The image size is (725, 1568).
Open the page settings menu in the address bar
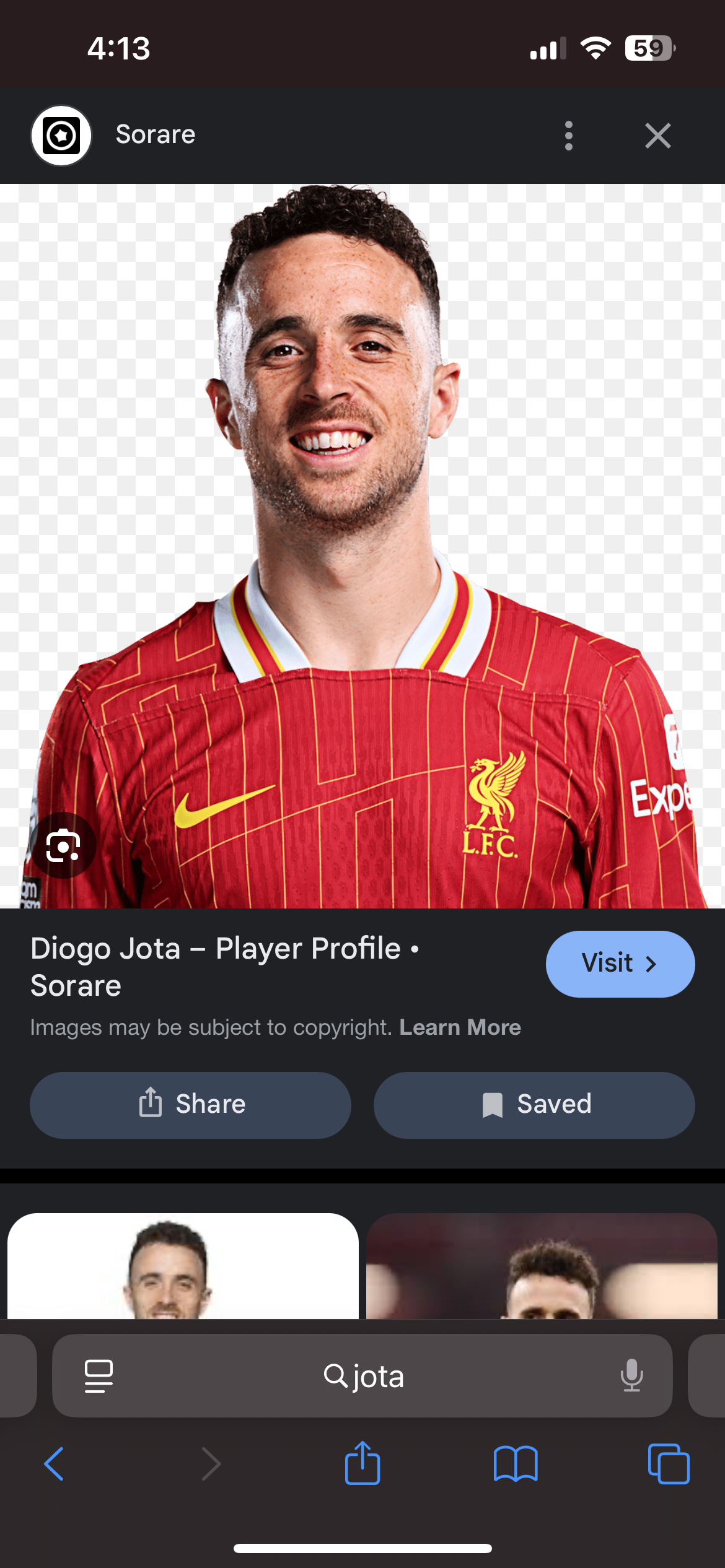pyautogui.click(x=99, y=1376)
